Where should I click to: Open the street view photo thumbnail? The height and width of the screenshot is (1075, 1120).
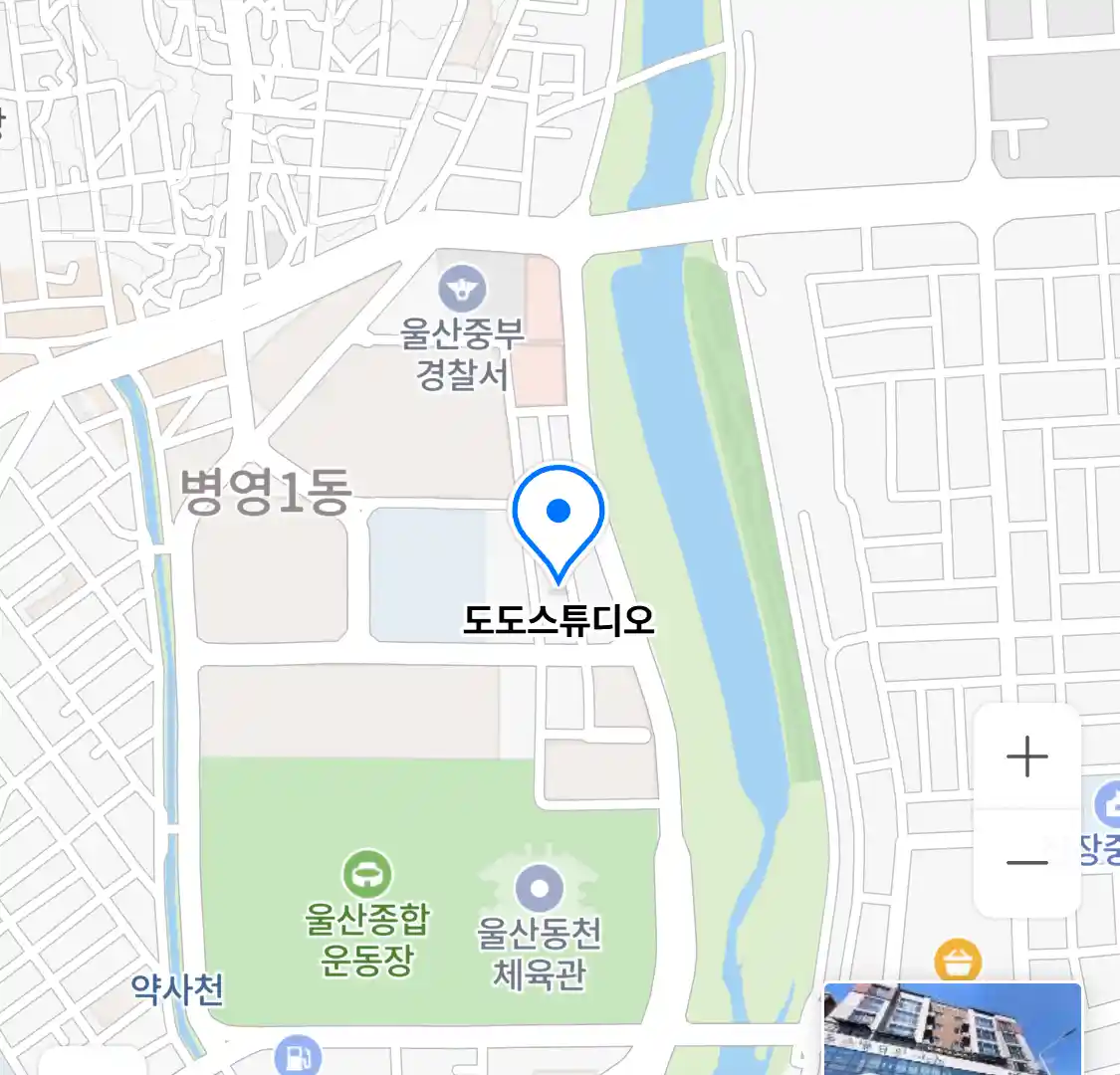(x=952, y=1029)
